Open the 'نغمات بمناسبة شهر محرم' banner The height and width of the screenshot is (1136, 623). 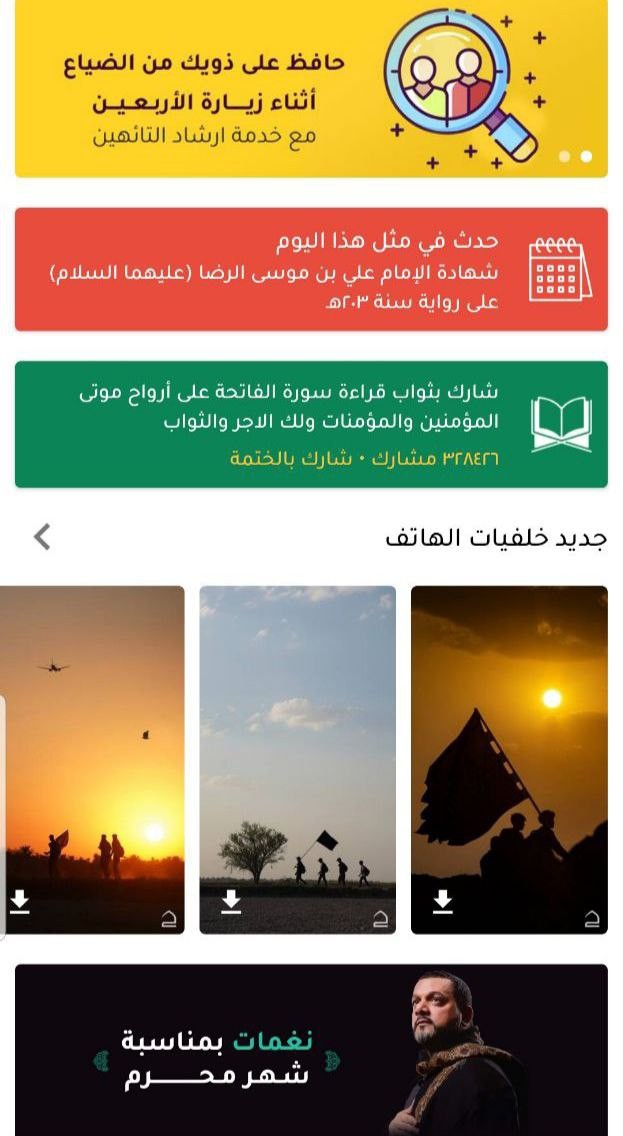coord(311,1050)
